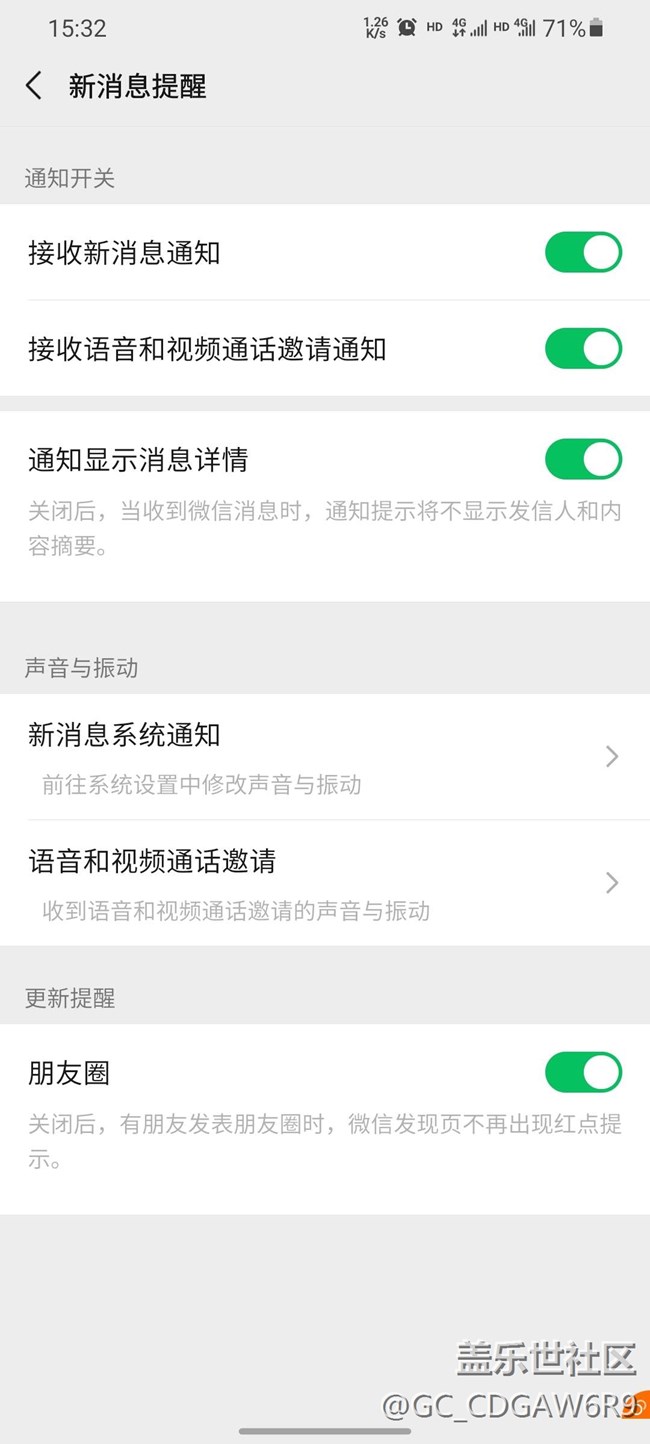This screenshot has height=1444, width=650.
Task: Switch off 朋友圈 update reminder
Action: 583,1073
